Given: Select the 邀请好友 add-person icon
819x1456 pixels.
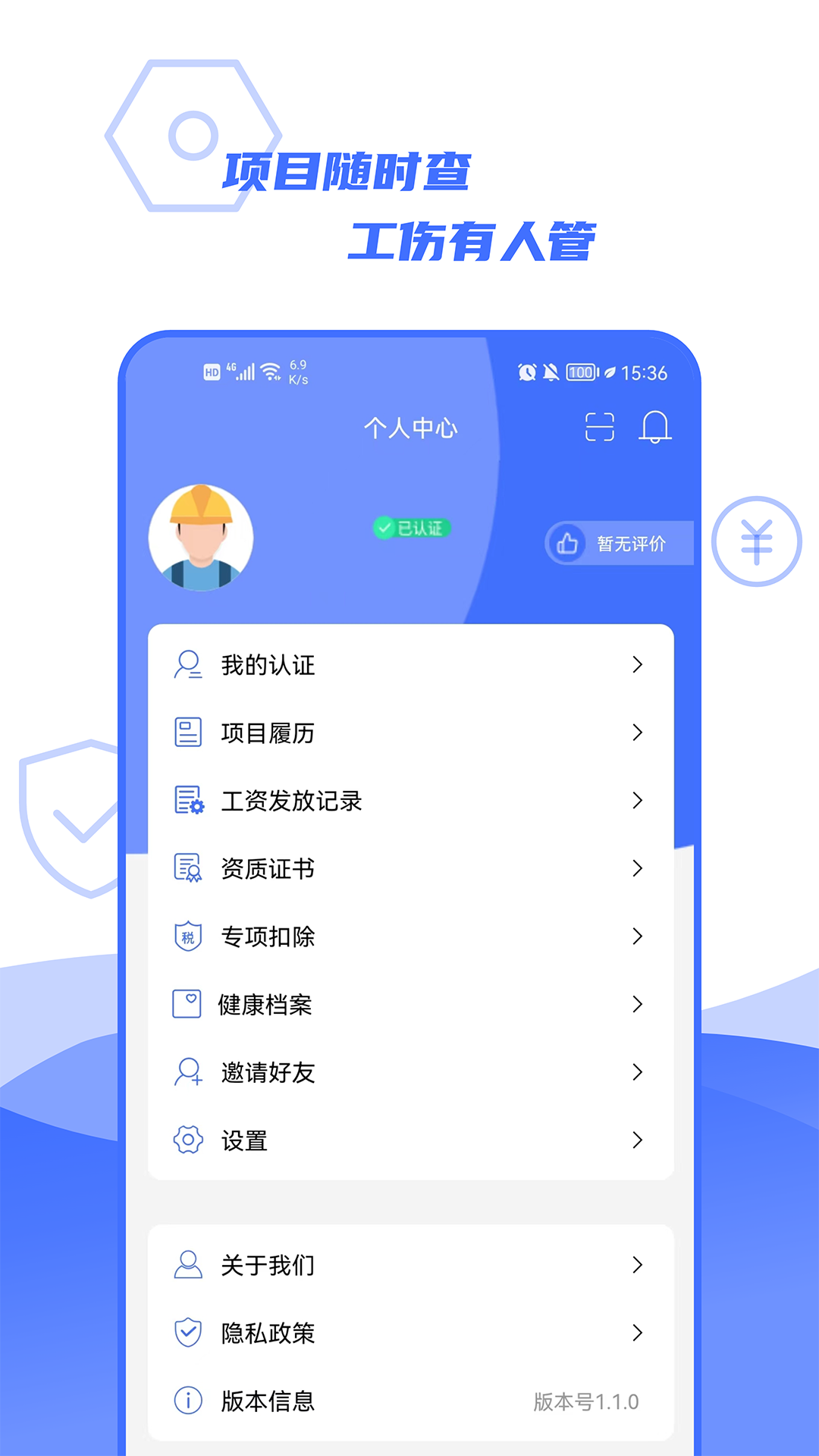Looking at the screenshot, I should coord(187,1072).
